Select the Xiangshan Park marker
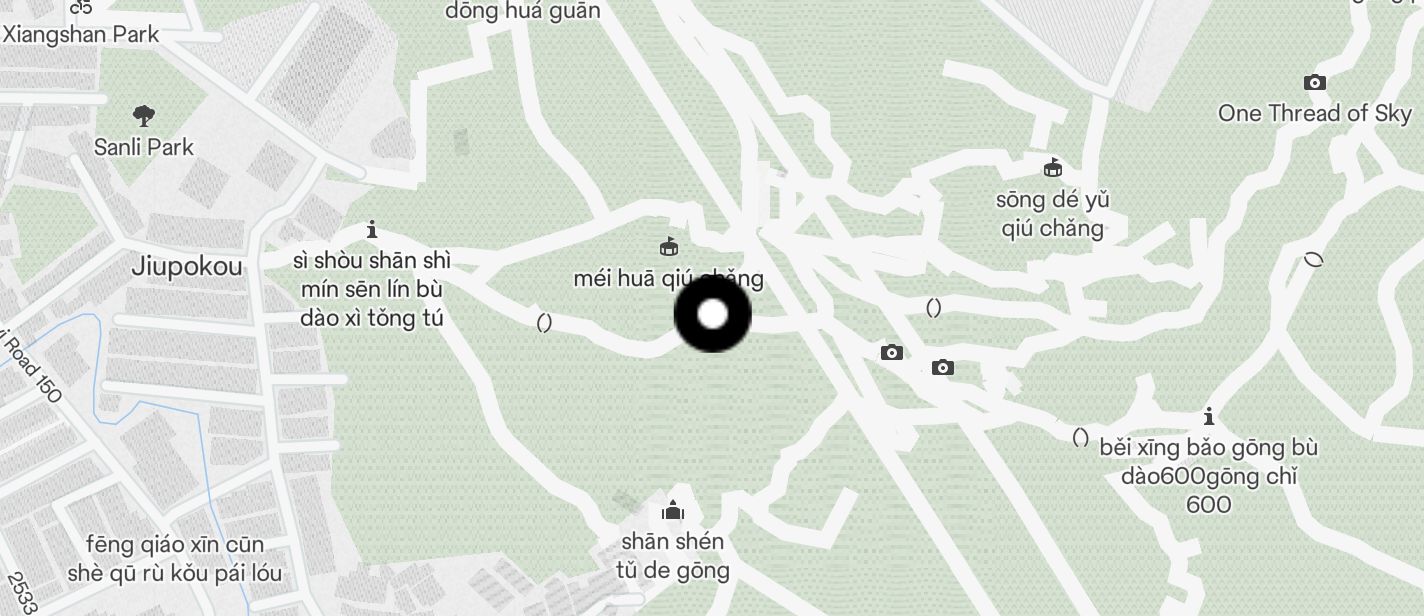Screen dimensions: 1424x616 point(82,9)
